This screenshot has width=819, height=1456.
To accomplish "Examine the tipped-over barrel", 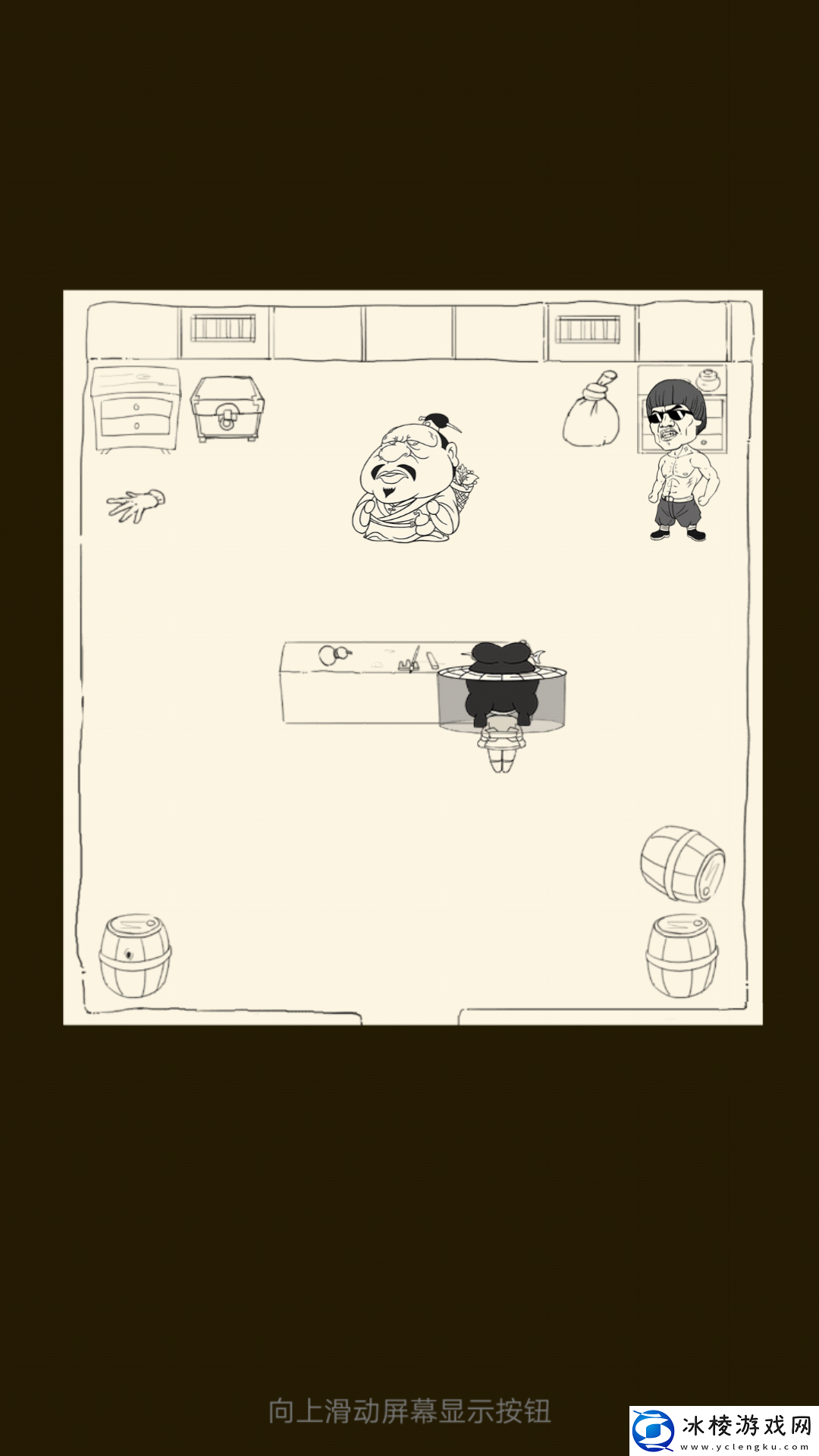I will pyautogui.click(x=682, y=864).
